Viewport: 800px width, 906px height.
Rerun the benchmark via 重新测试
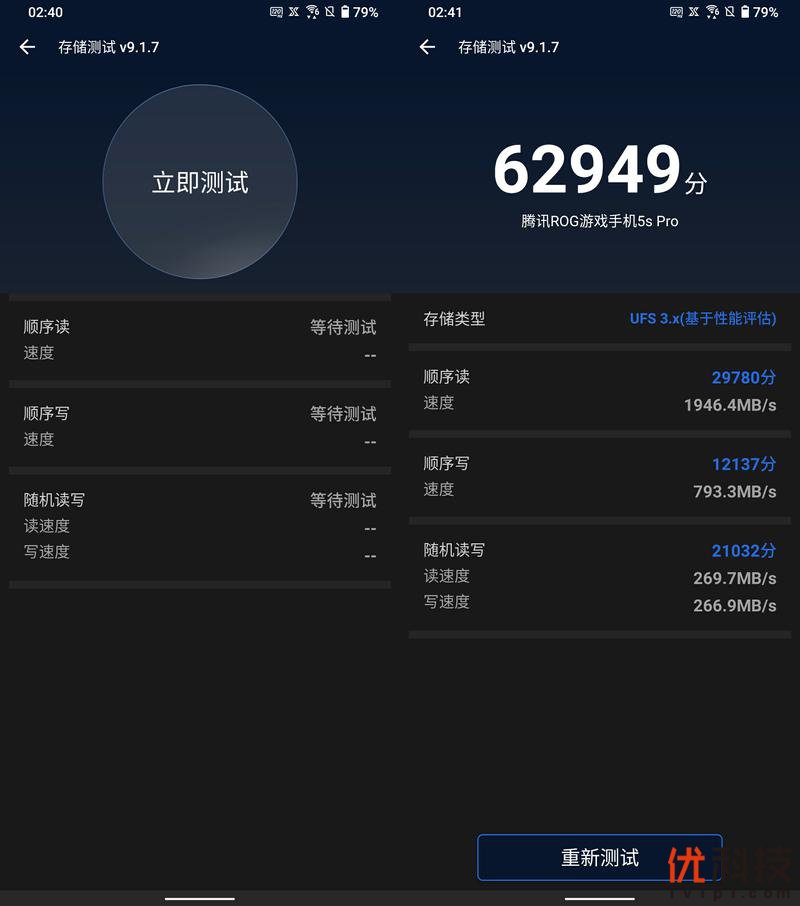(599, 857)
